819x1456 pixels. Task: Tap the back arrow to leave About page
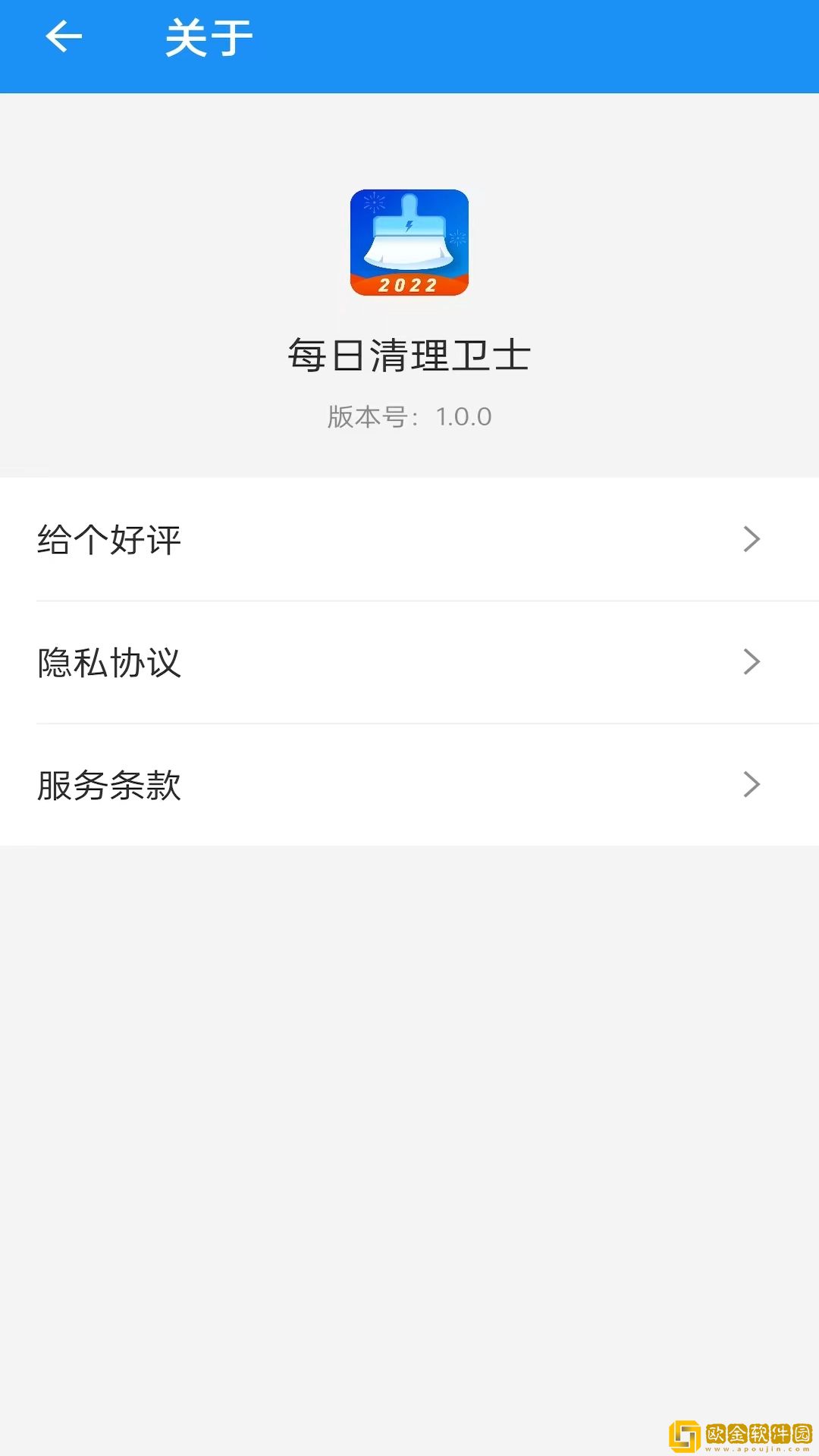pyautogui.click(x=64, y=36)
